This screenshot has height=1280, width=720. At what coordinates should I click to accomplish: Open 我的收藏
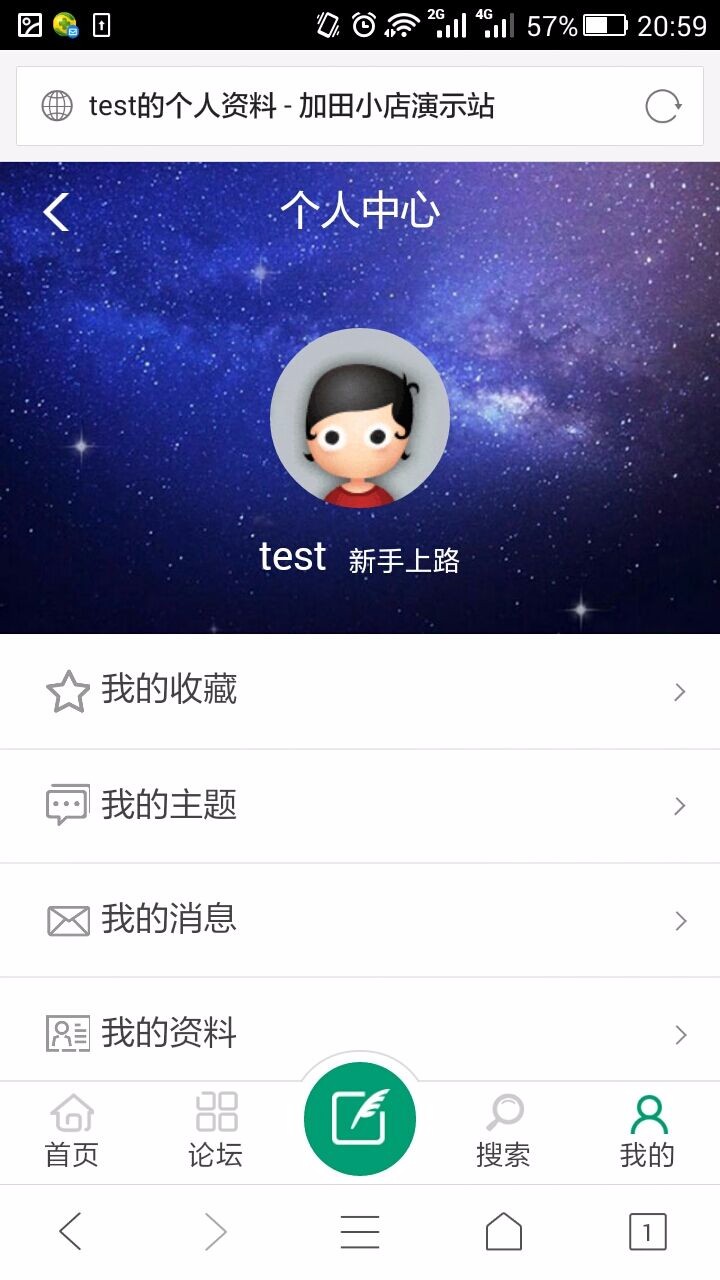tap(360, 691)
